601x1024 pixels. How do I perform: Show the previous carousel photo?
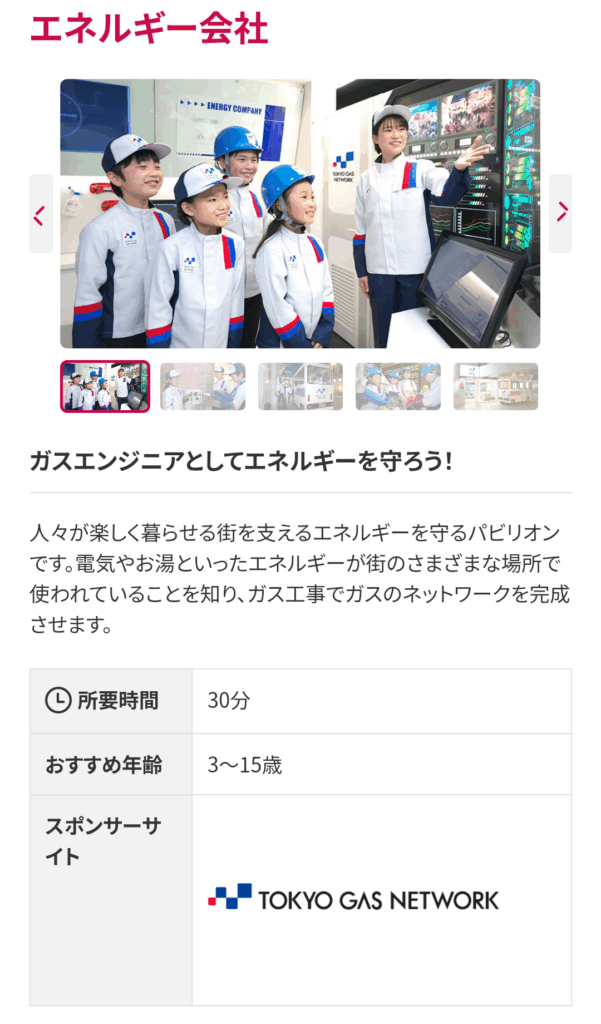pyautogui.click(x=40, y=214)
